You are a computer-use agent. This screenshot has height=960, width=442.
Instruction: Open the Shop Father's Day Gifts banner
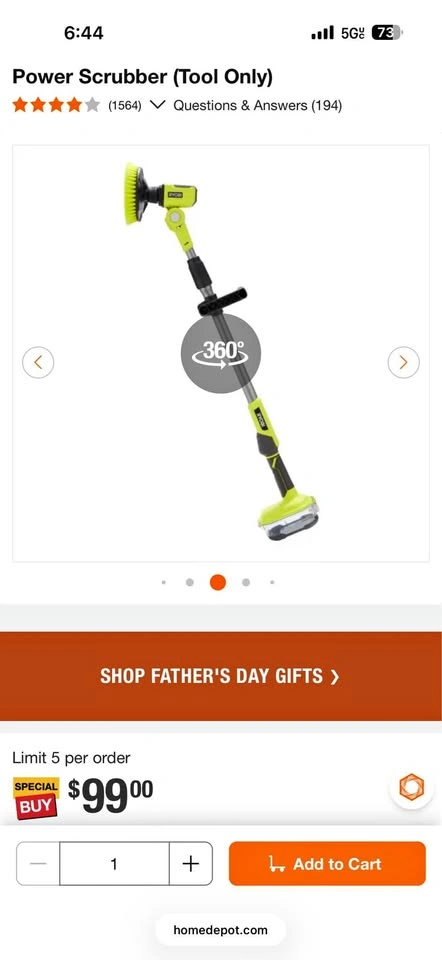tap(221, 676)
